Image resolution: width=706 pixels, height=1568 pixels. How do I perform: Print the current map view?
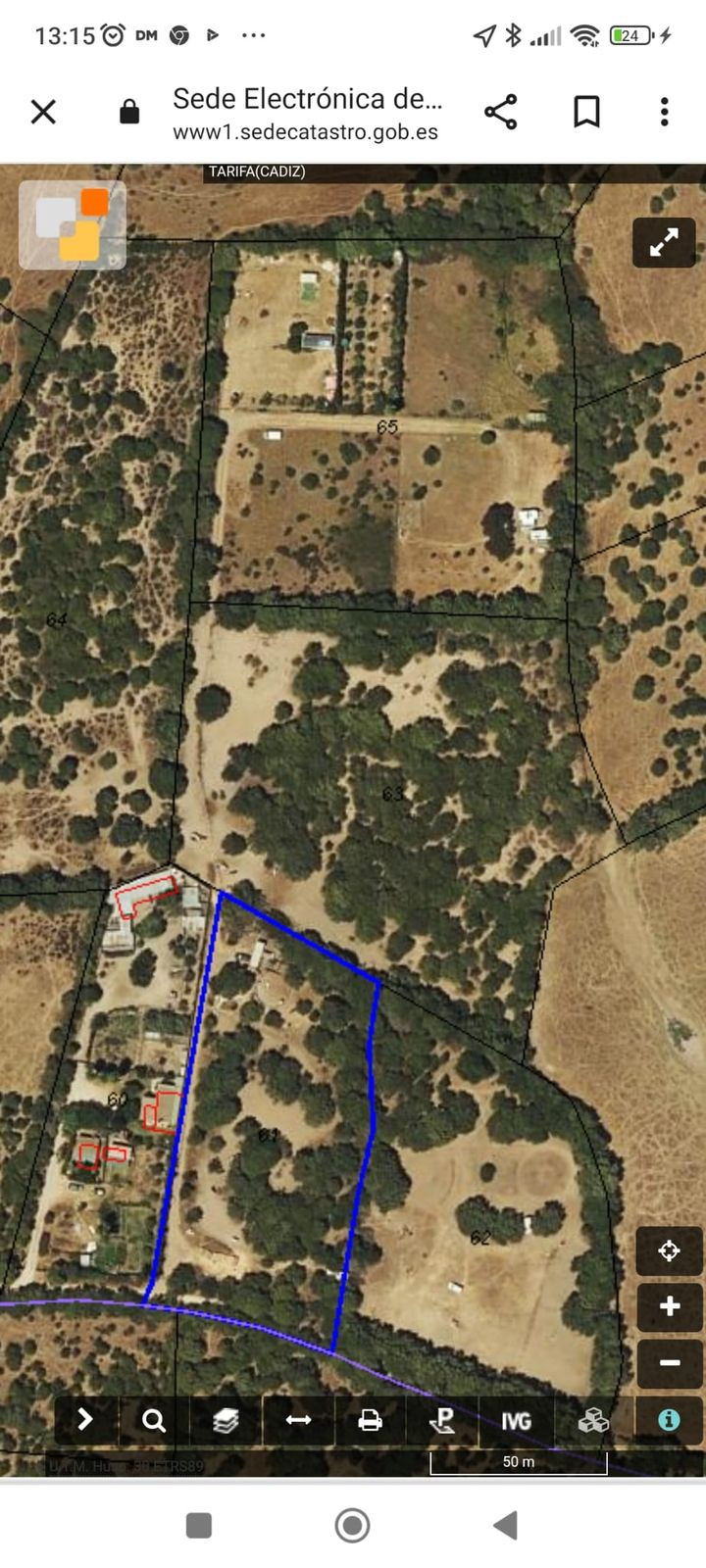[370, 1420]
